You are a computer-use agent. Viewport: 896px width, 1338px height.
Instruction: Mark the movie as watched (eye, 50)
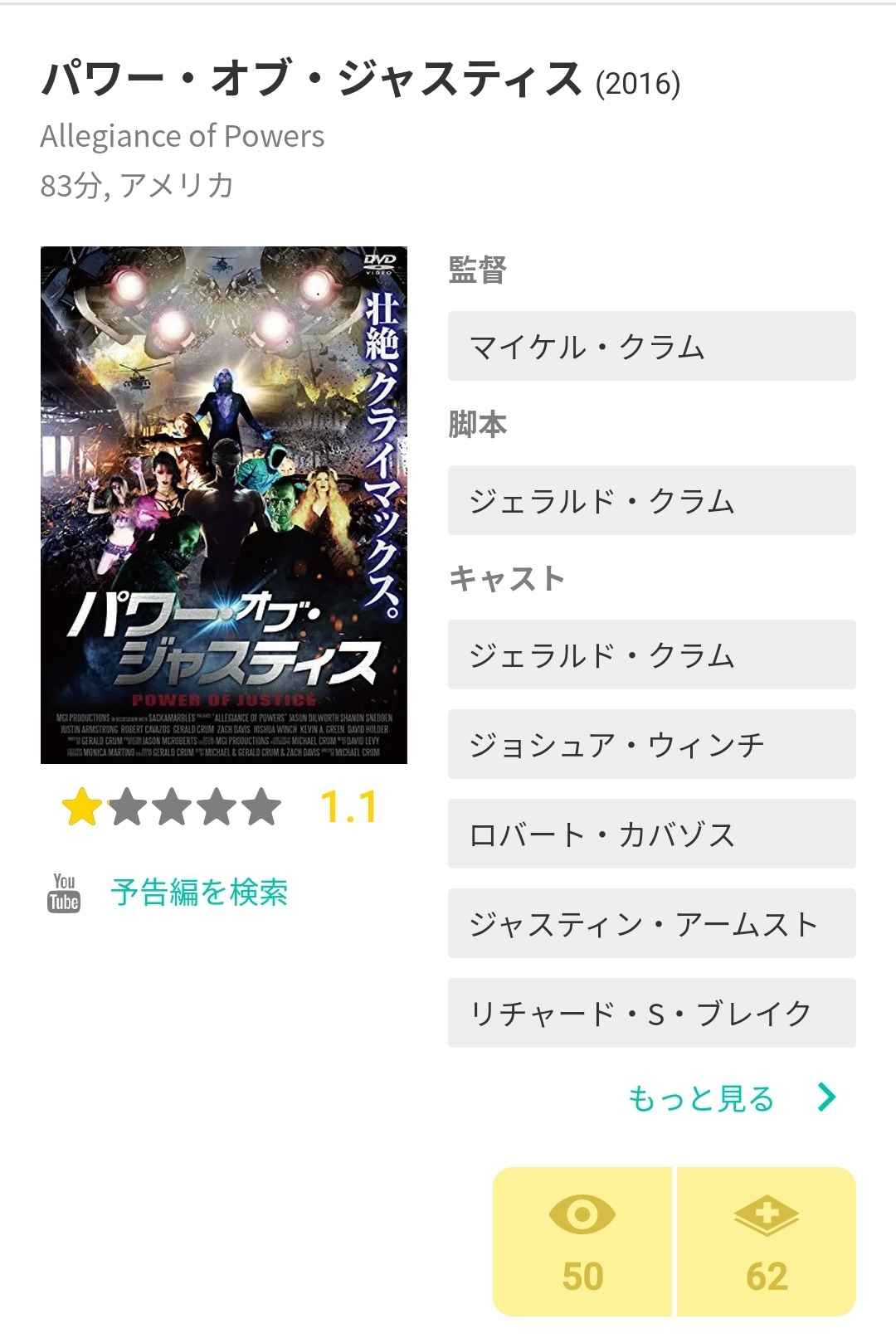582,1241
